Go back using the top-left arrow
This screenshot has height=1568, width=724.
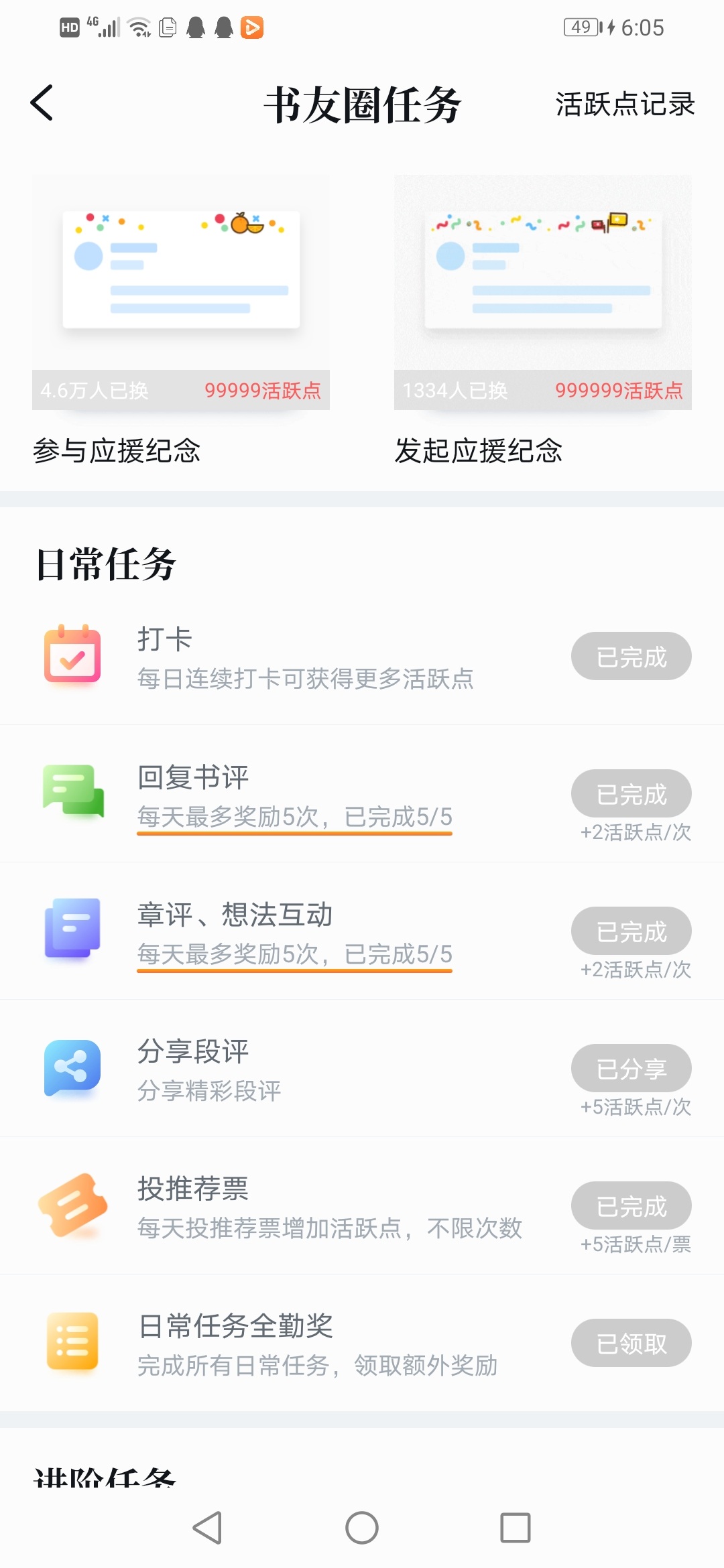tap(42, 103)
